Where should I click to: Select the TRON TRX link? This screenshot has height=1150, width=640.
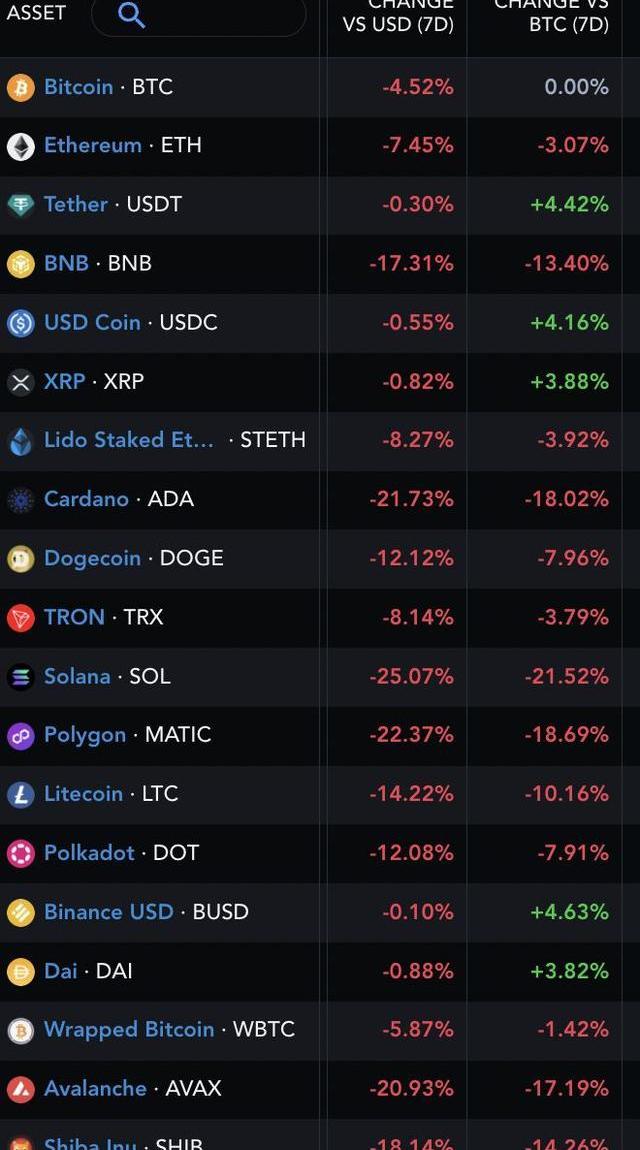(74, 617)
